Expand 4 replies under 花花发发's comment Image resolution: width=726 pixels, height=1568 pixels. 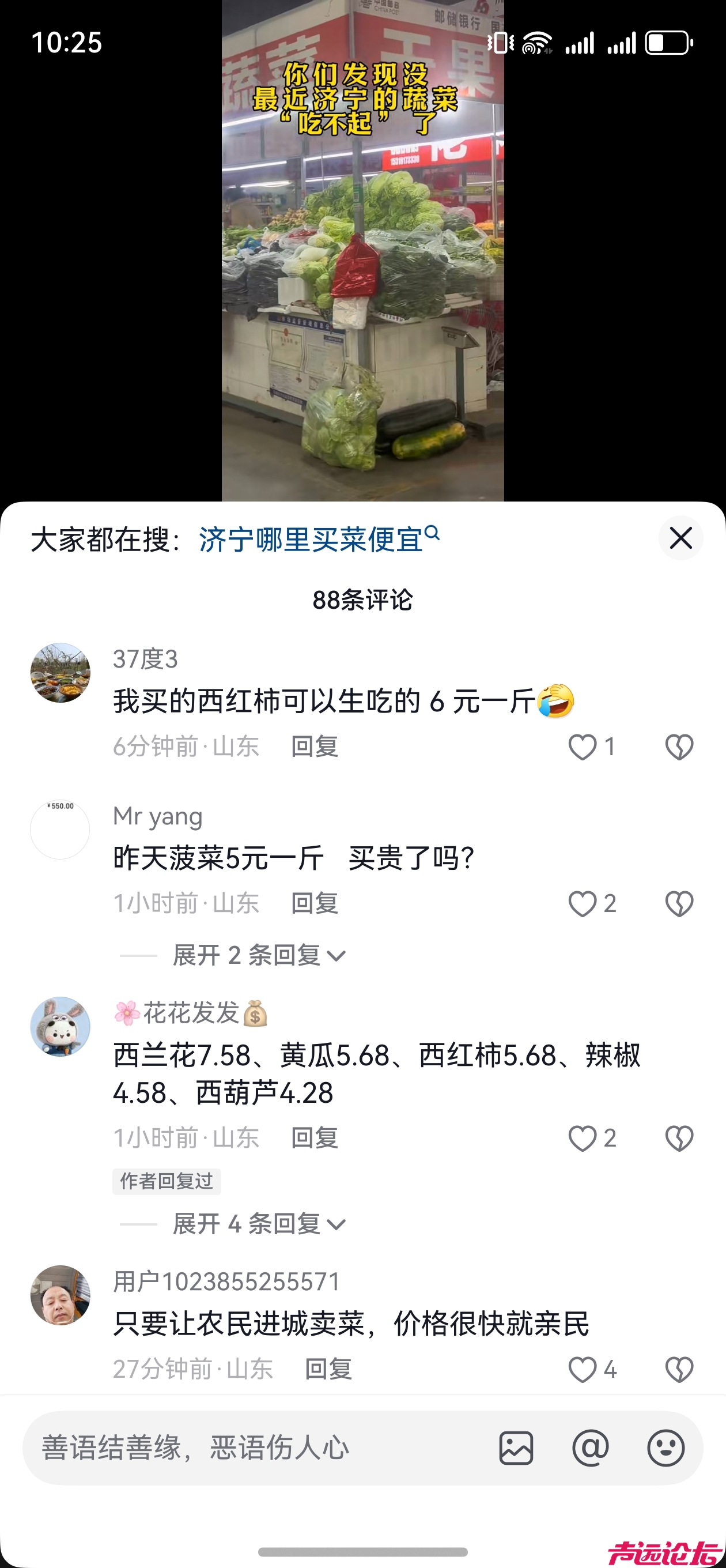click(259, 1224)
